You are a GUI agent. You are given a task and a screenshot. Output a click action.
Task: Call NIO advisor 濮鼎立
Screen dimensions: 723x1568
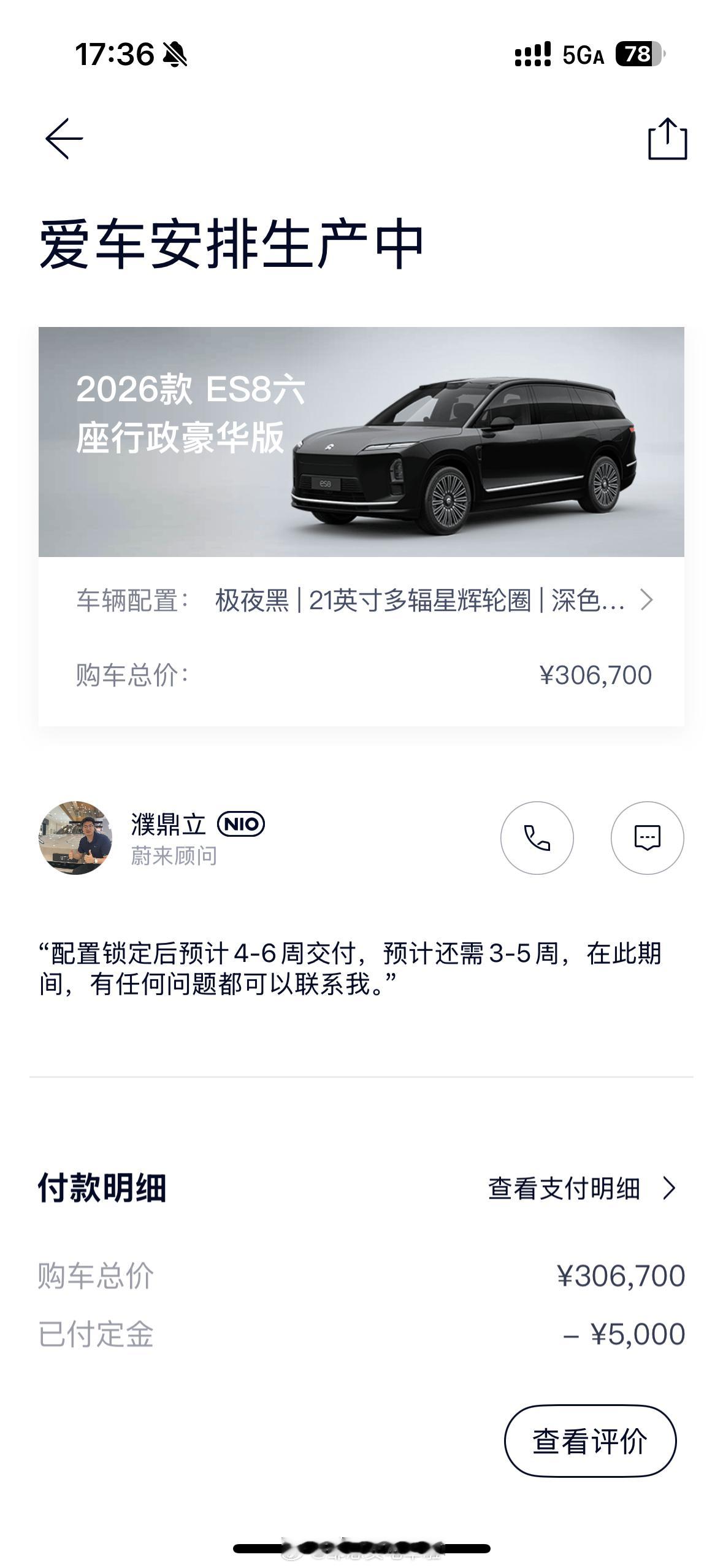(x=537, y=837)
